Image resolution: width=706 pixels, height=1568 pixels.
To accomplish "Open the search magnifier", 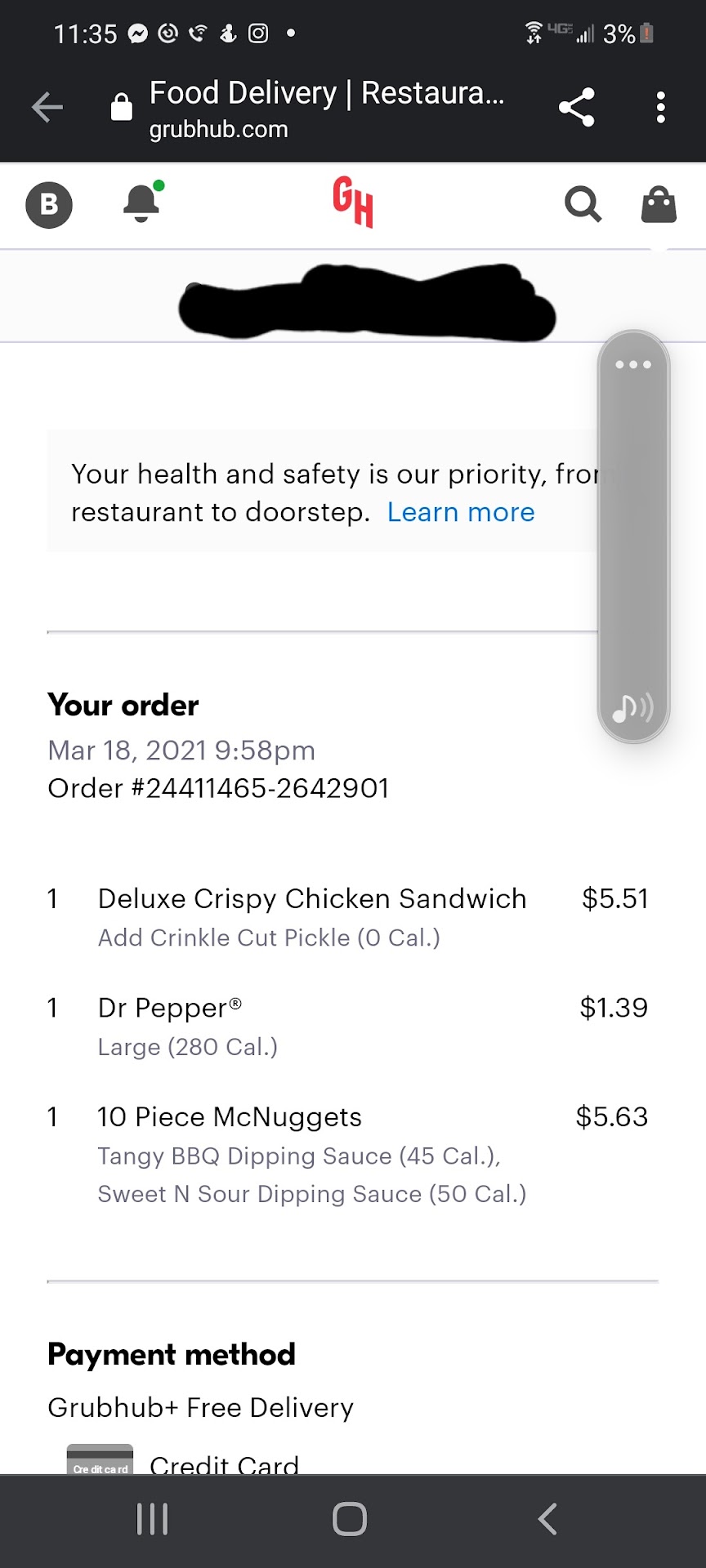I will [583, 204].
